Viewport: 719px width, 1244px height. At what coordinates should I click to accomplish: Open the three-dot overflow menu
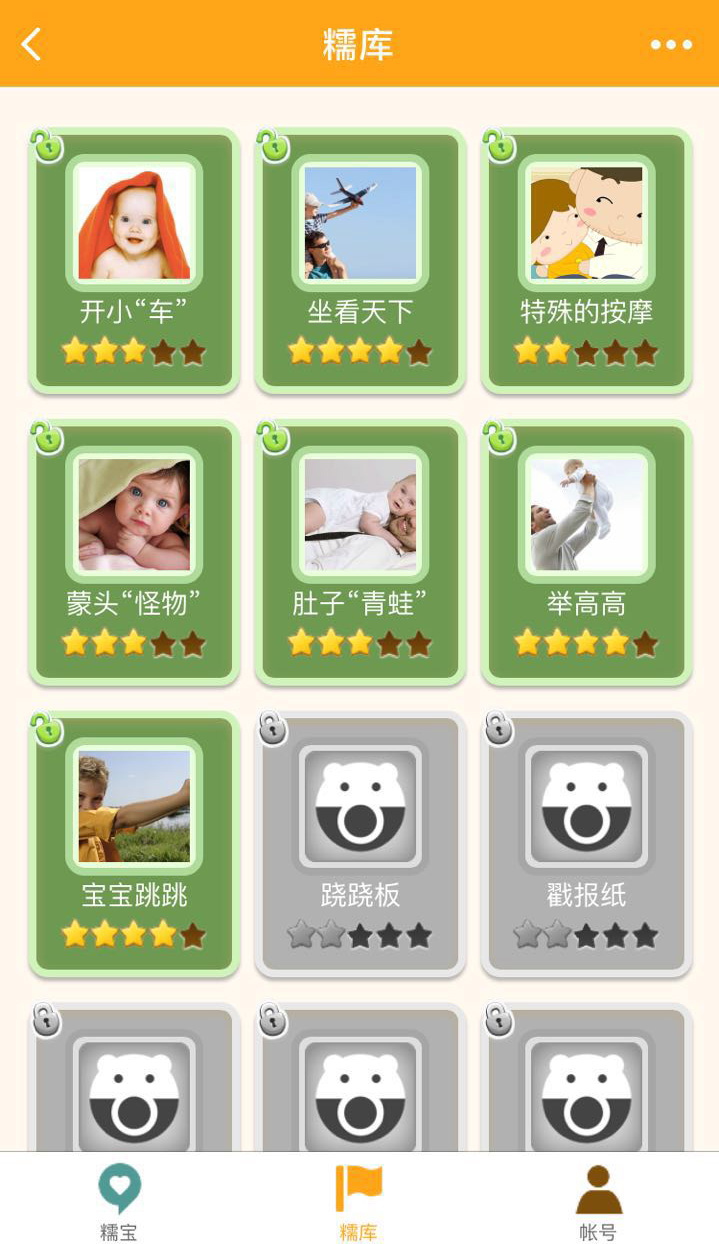671,44
